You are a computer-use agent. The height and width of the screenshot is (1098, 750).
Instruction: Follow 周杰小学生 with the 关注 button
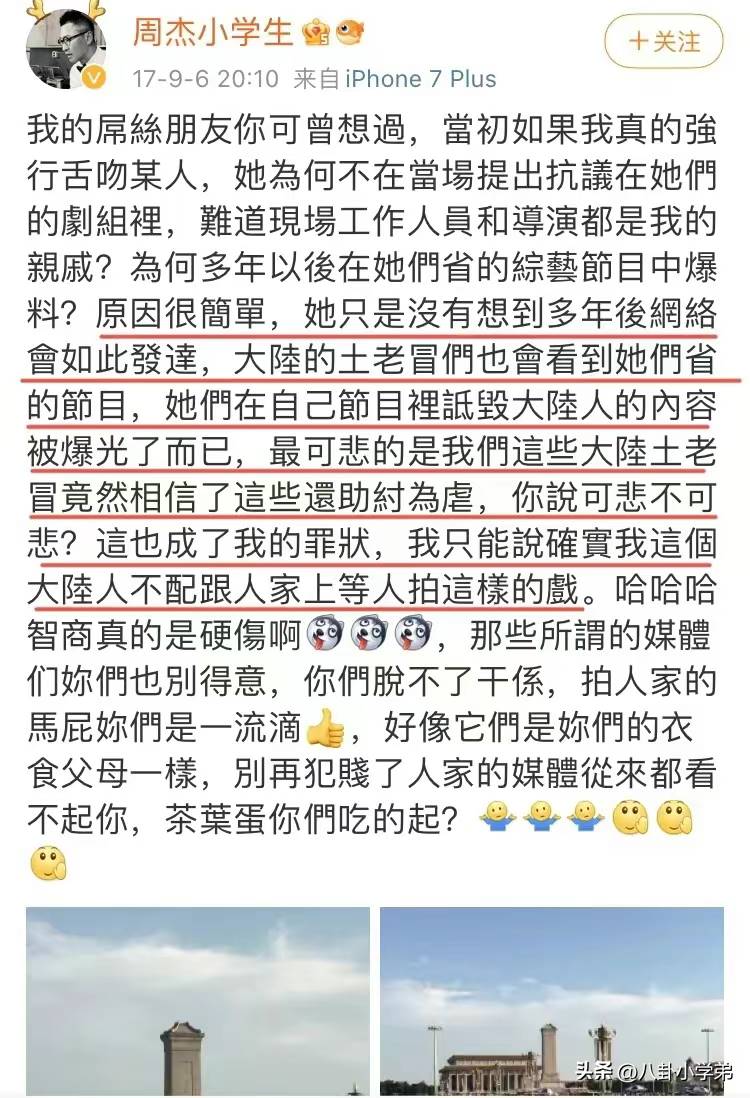pyautogui.click(x=665, y=42)
